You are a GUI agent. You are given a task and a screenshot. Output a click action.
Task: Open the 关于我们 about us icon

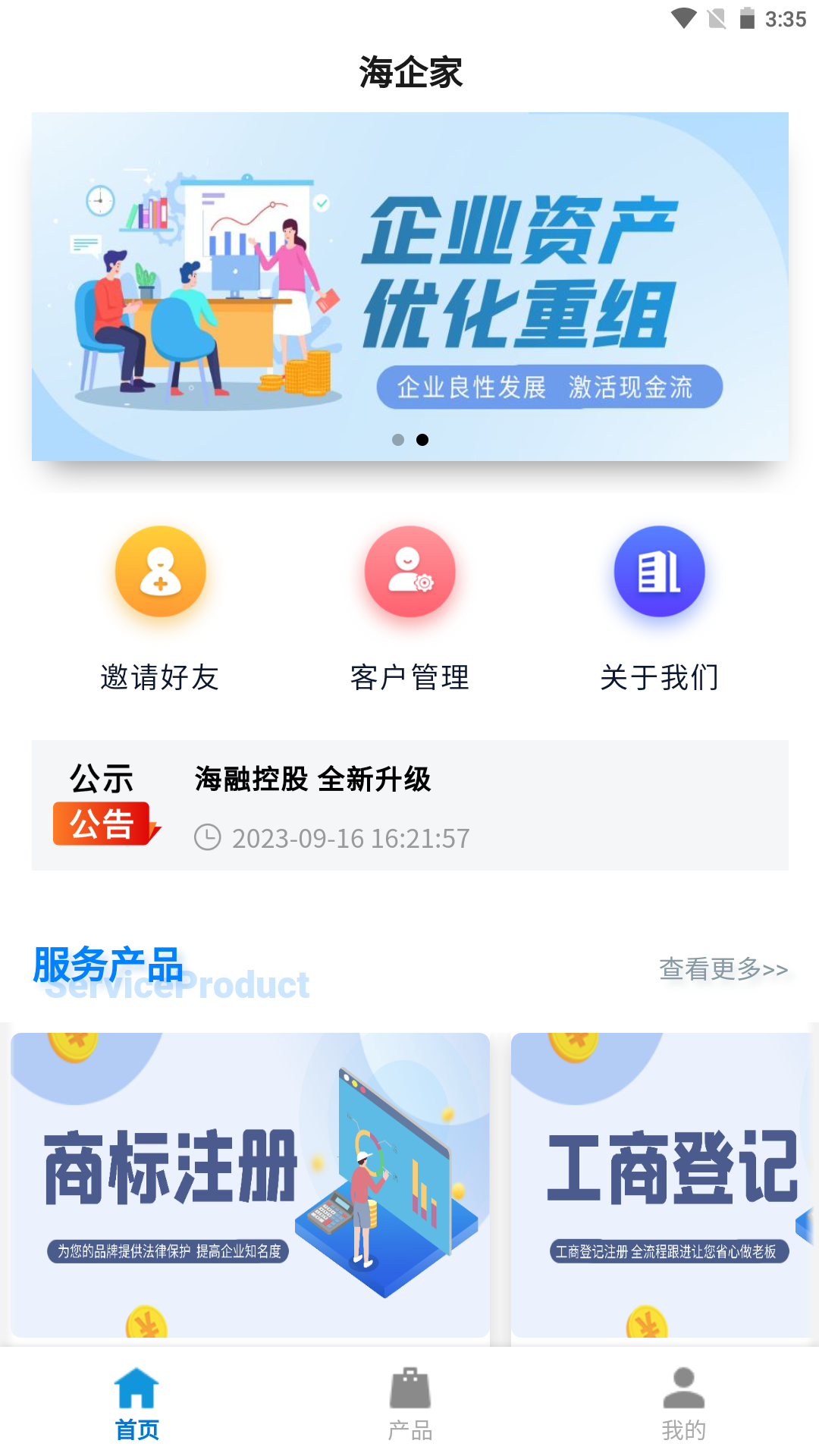659,572
